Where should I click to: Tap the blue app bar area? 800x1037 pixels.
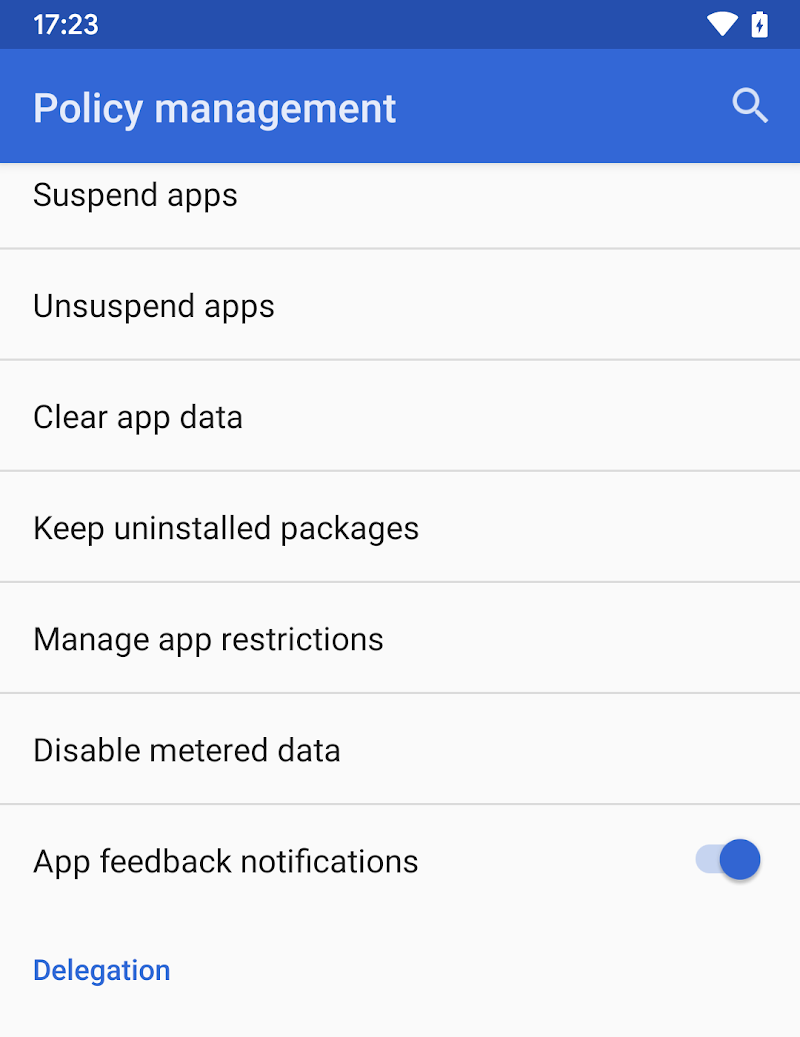400,106
